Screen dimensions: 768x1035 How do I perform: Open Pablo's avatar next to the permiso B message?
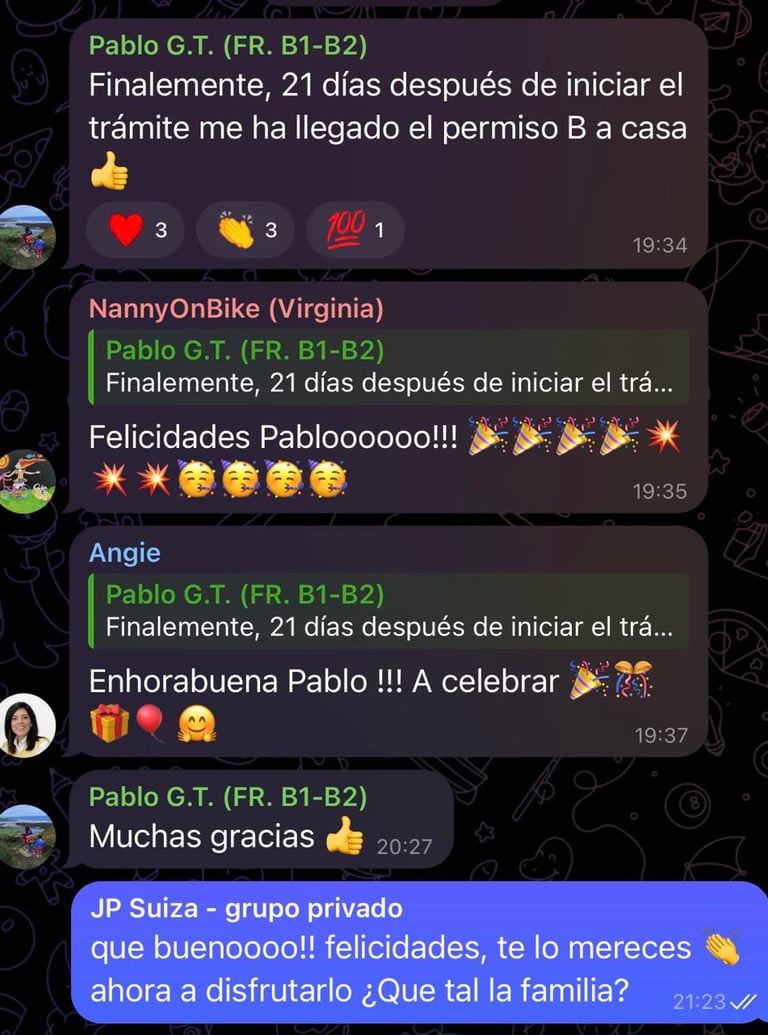(x=27, y=236)
